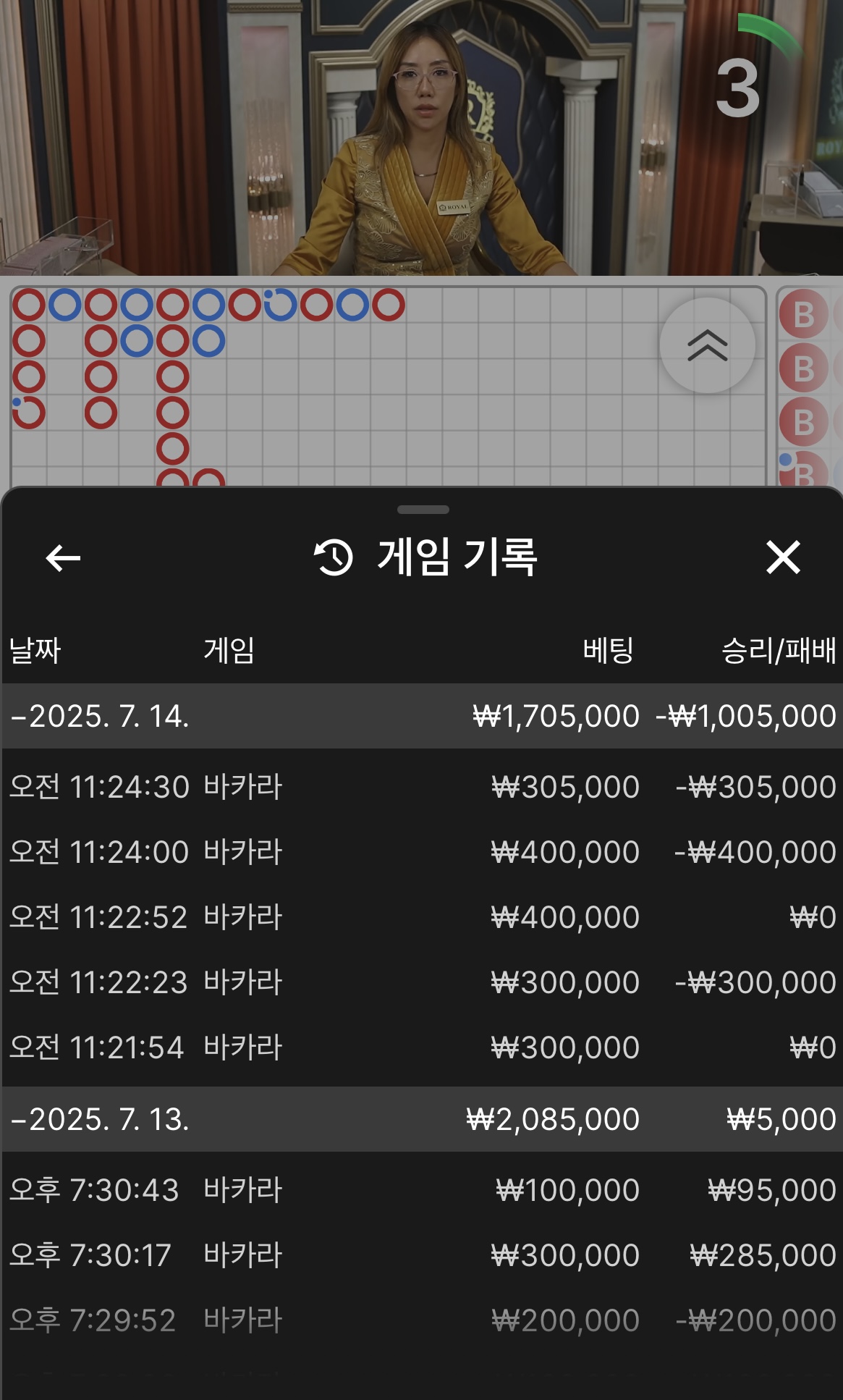843x1400 pixels.
Task: Open the 오후 7:30:43 바카라 record
Action: click(421, 1190)
